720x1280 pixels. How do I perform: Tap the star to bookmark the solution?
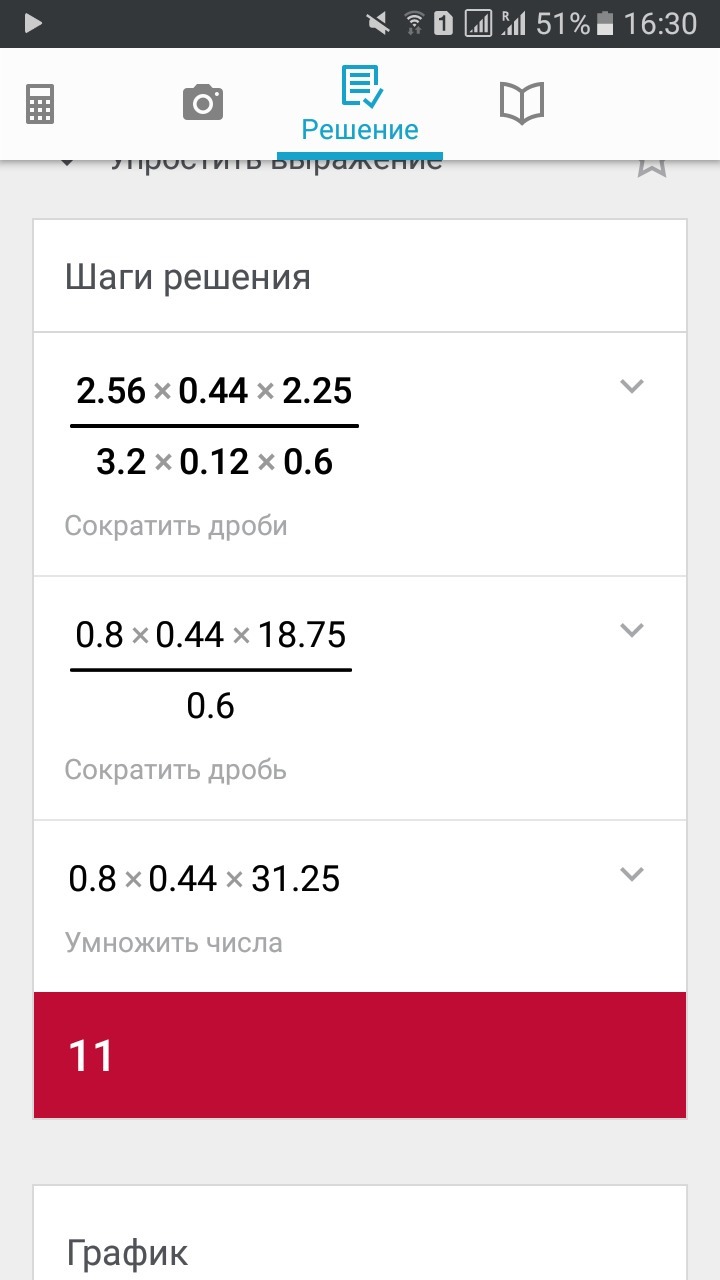tap(652, 165)
